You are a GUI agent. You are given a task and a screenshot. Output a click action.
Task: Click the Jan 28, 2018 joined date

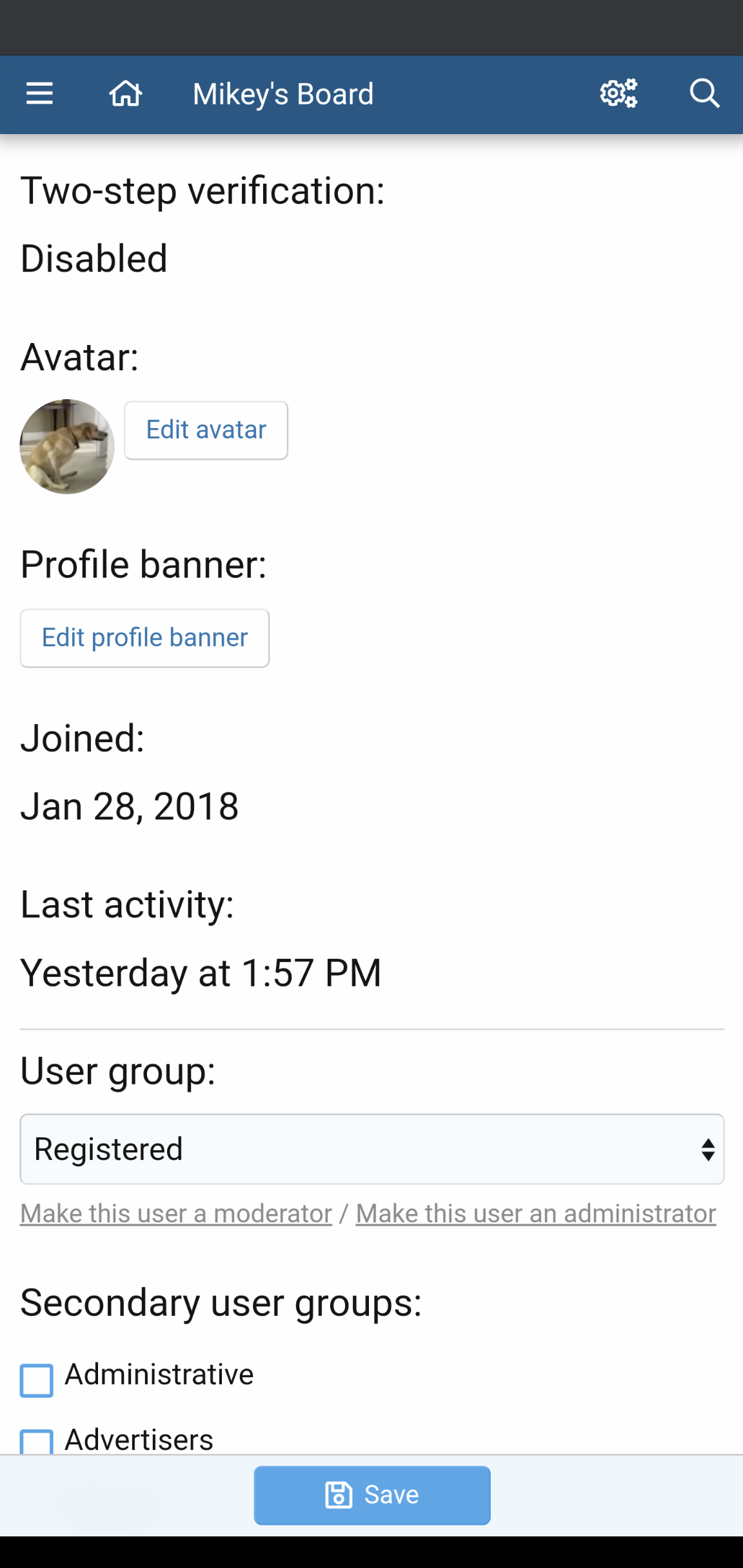(129, 805)
